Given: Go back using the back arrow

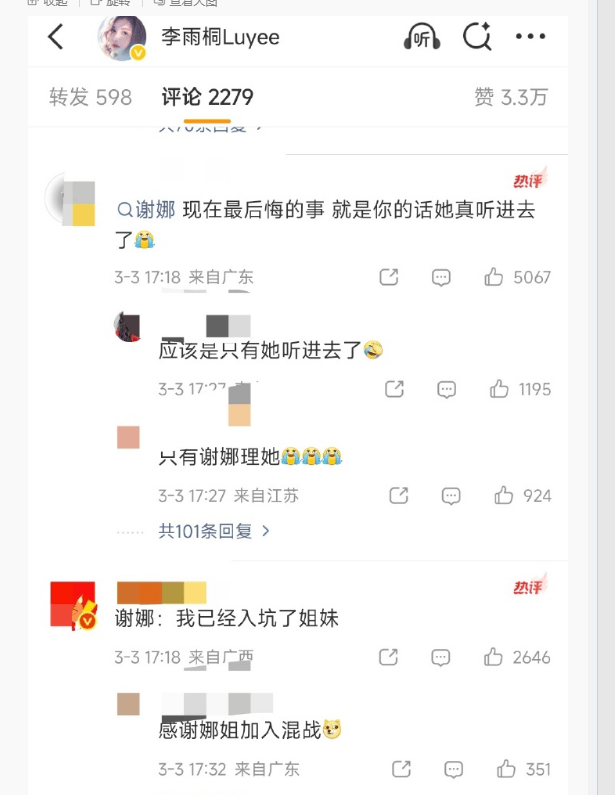Looking at the screenshot, I should [56, 38].
